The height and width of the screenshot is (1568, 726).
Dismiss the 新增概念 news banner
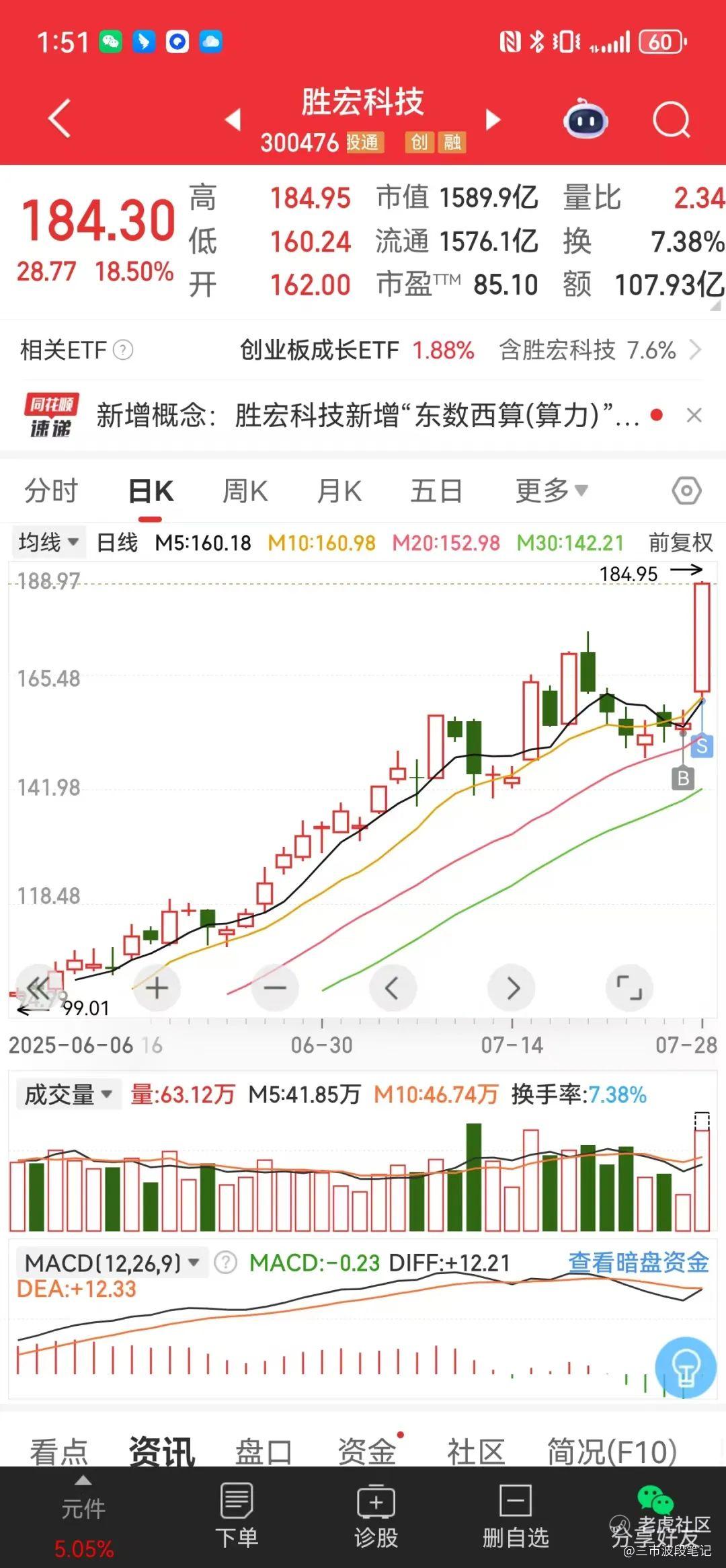pyautogui.click(x=694, y=415)
